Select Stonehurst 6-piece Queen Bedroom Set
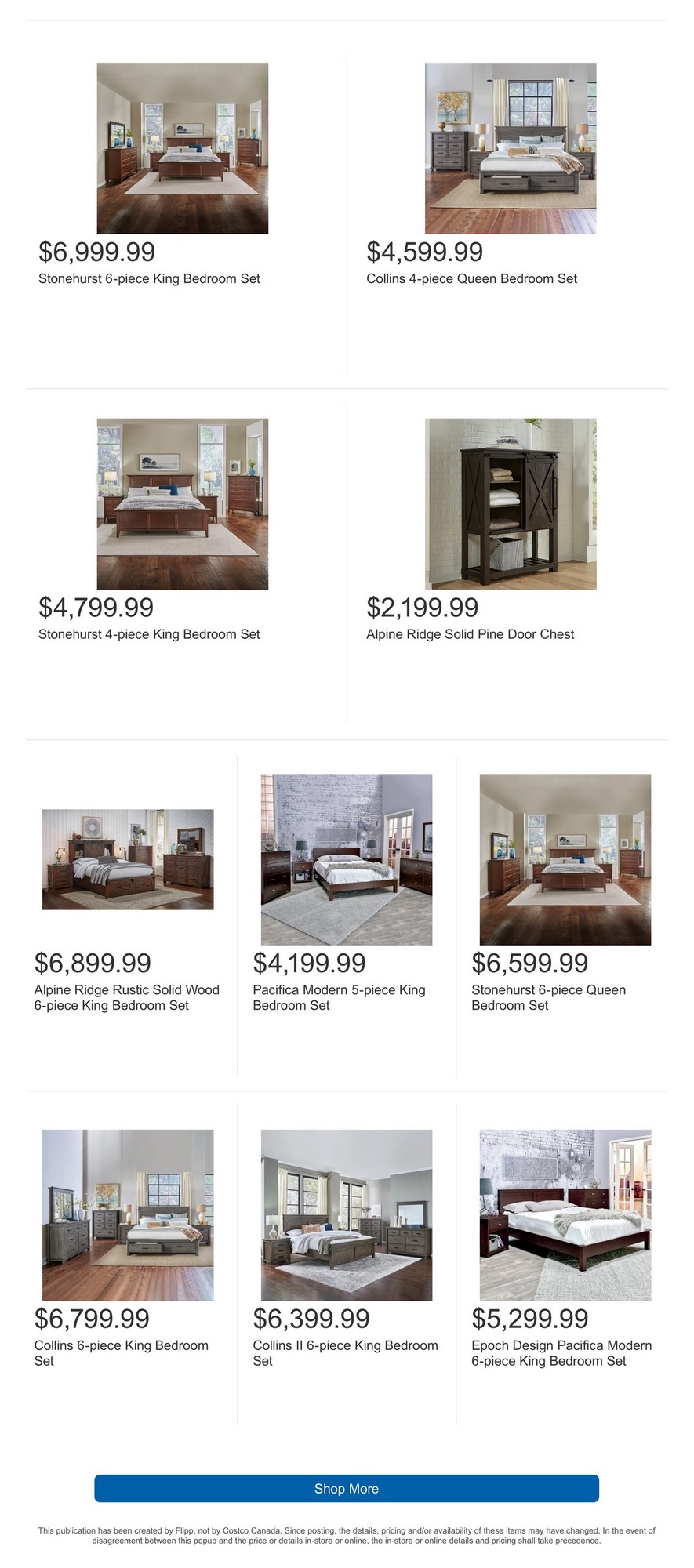694x1568 pixels. pyautogui.click(x=565, y=859)
